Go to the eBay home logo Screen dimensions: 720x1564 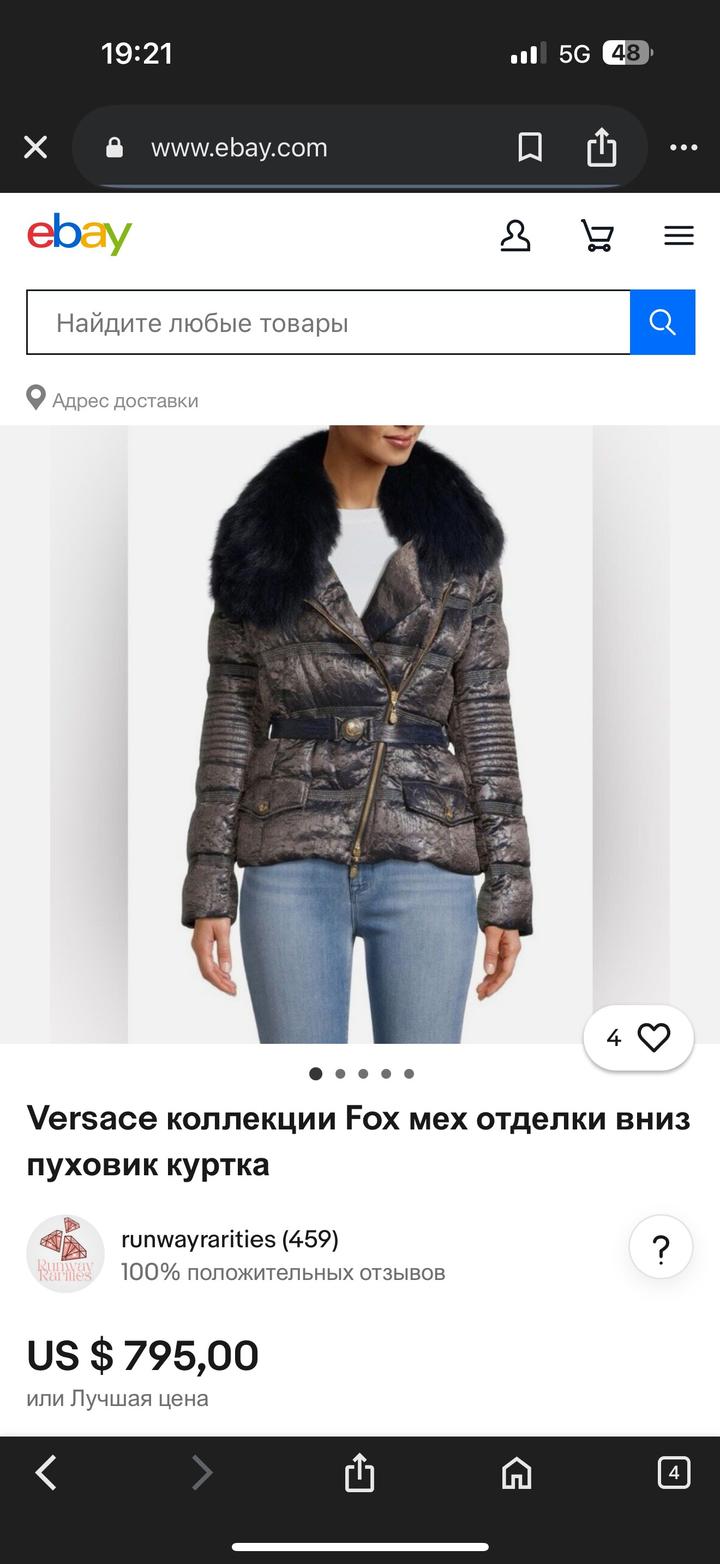click(79, 235)
